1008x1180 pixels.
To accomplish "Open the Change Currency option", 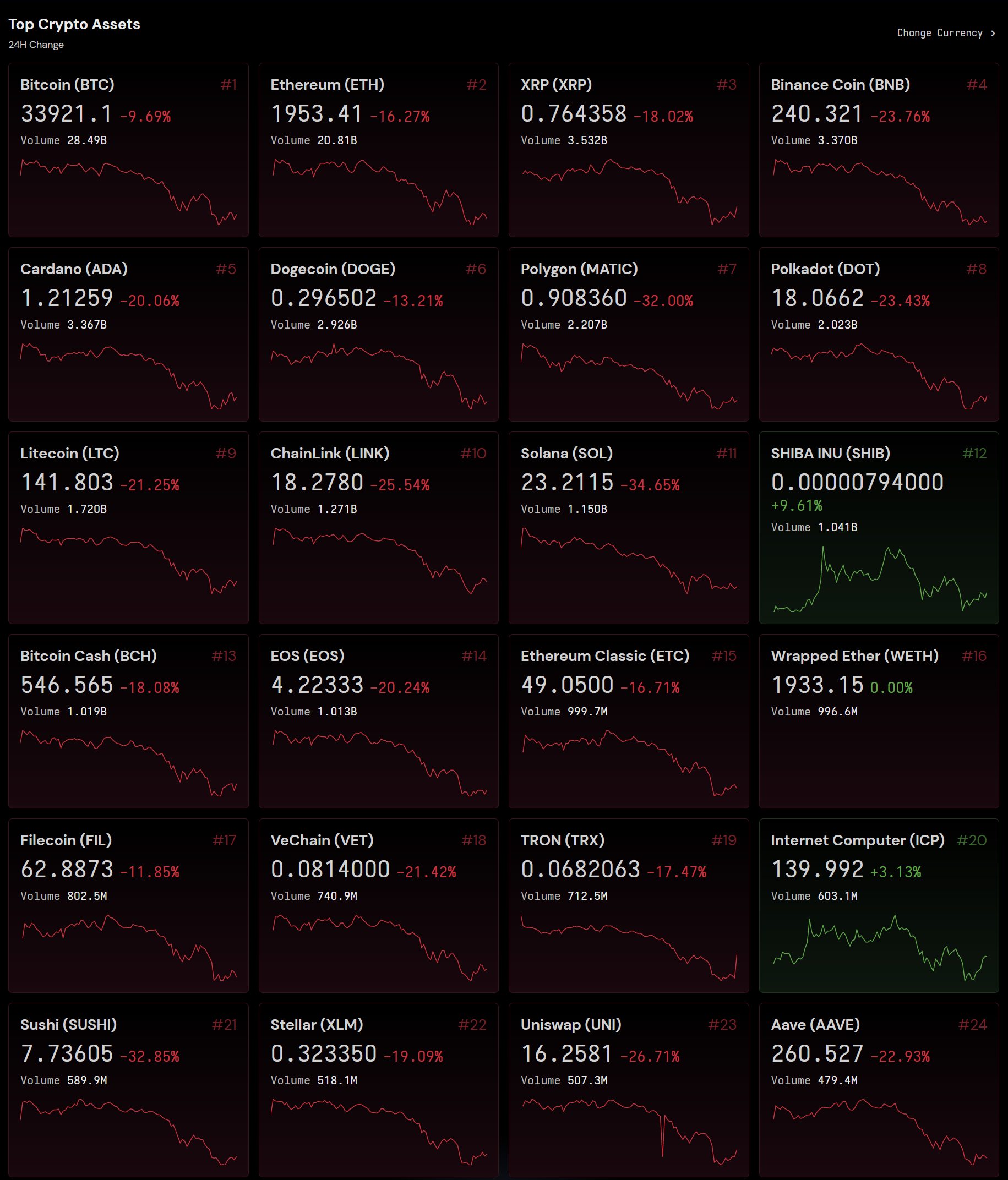I will [945, 33].
